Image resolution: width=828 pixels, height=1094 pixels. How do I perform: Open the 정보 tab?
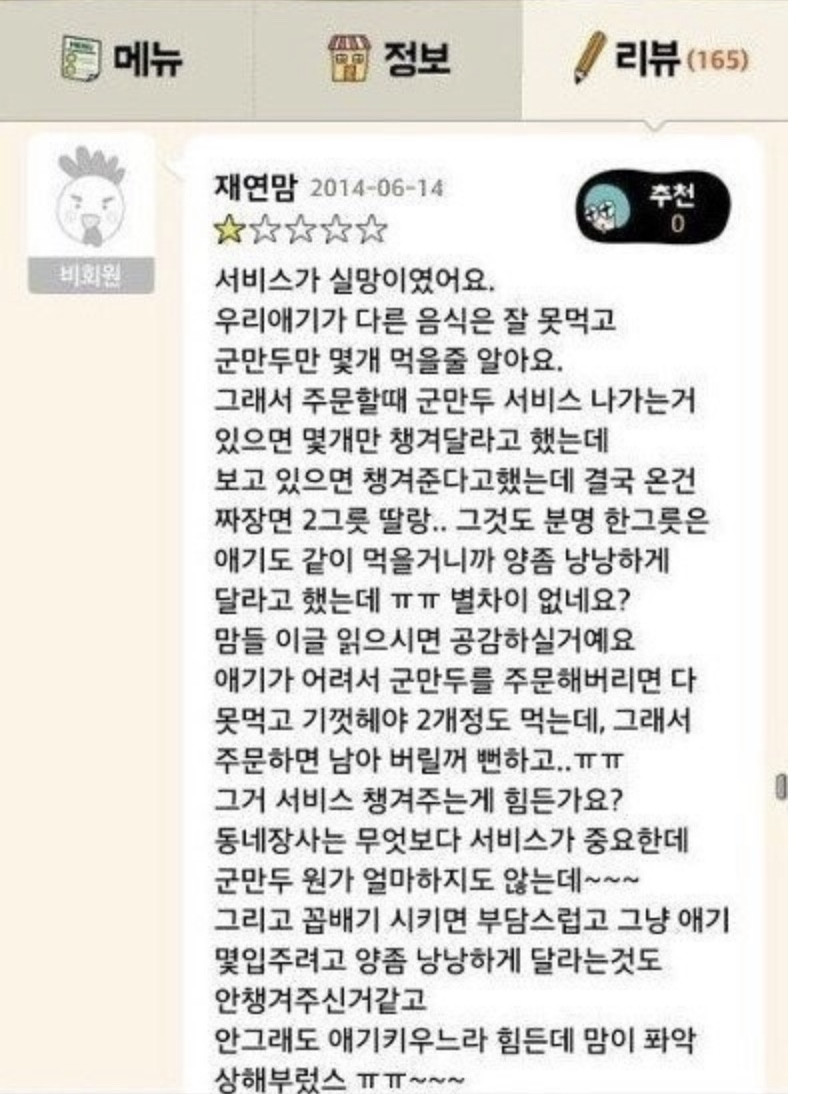click(x=388, y=61)
